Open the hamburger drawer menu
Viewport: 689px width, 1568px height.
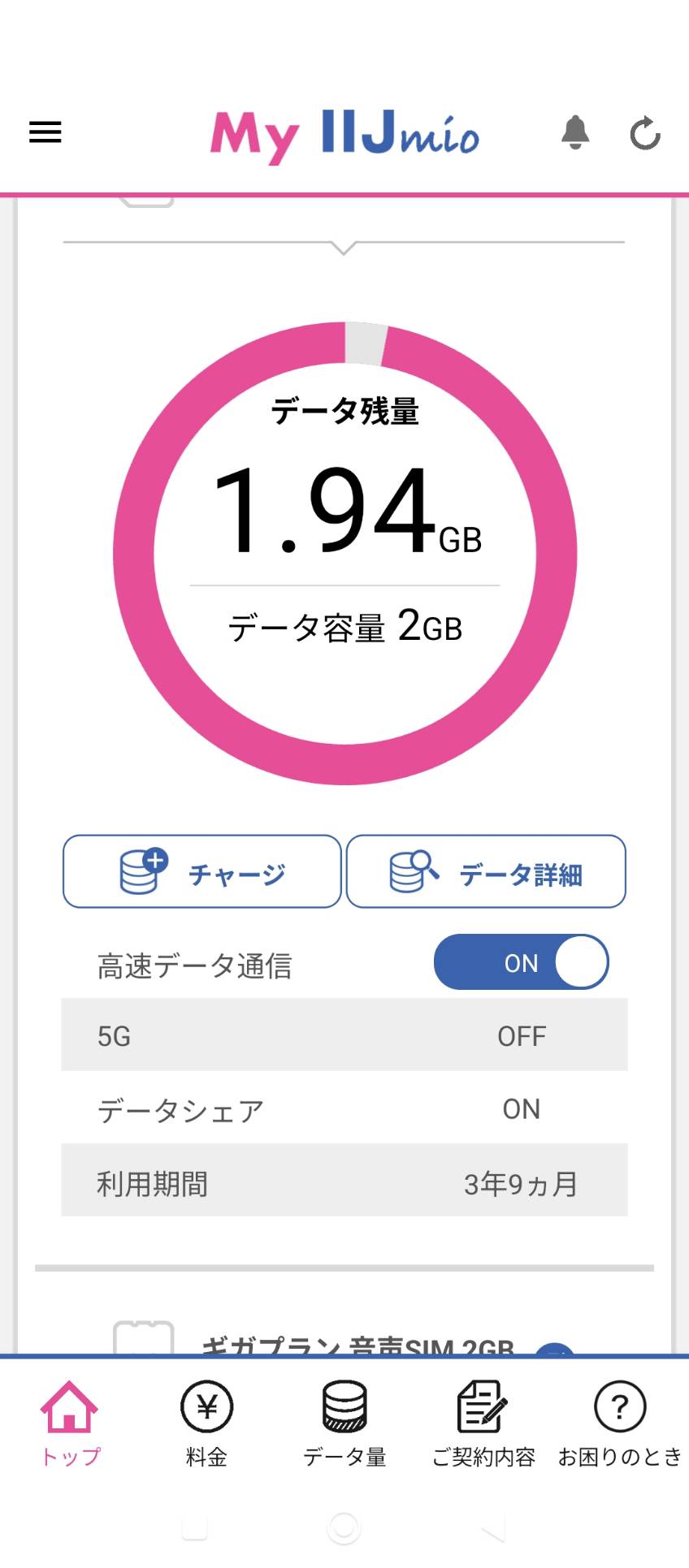tap(45, 132)
